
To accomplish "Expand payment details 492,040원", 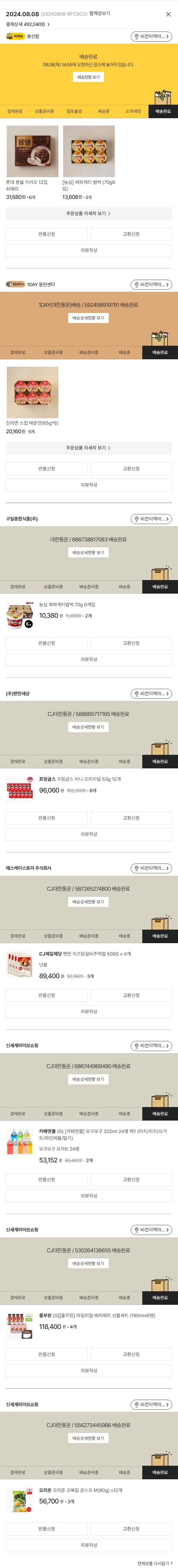I will point(27,24).
